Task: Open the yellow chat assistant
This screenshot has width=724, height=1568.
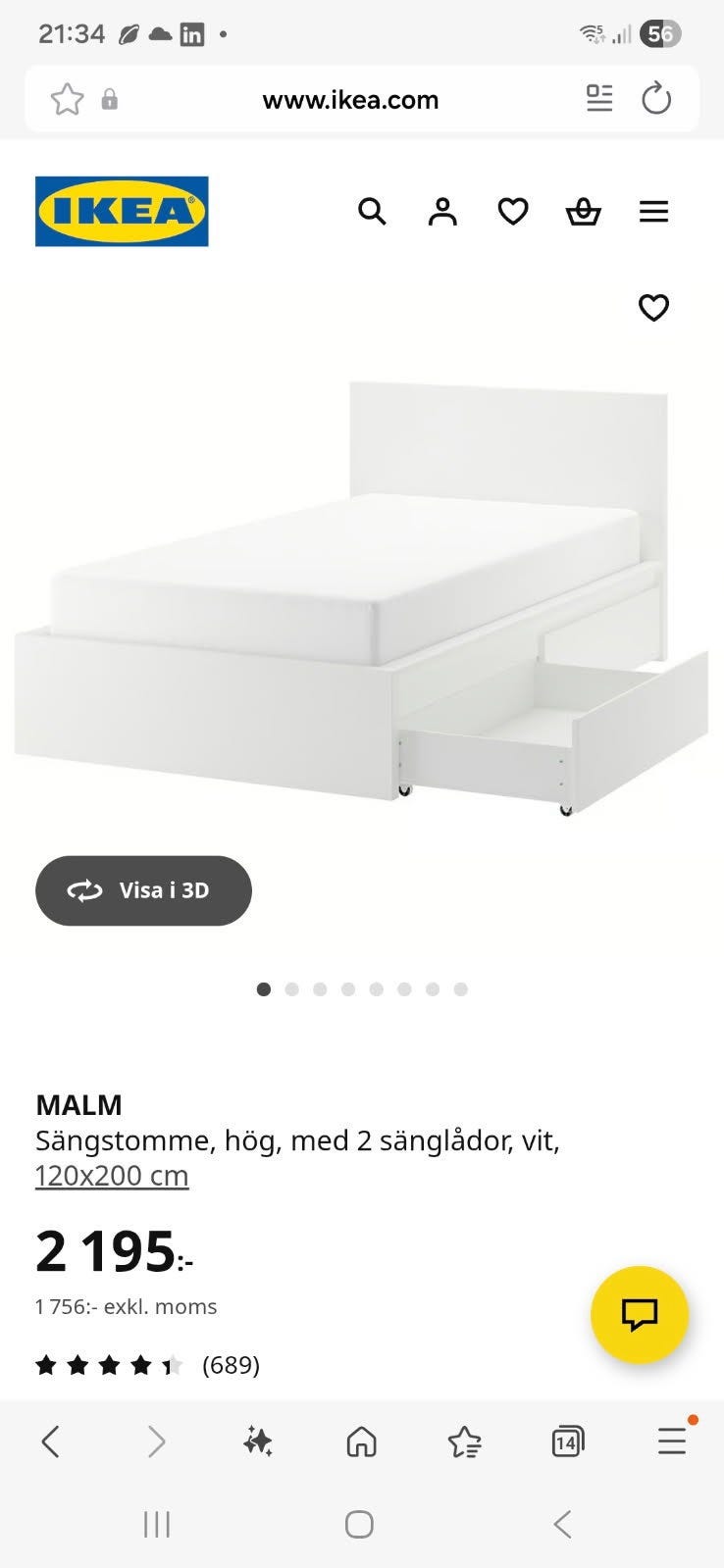Action: click(640, 1314)
